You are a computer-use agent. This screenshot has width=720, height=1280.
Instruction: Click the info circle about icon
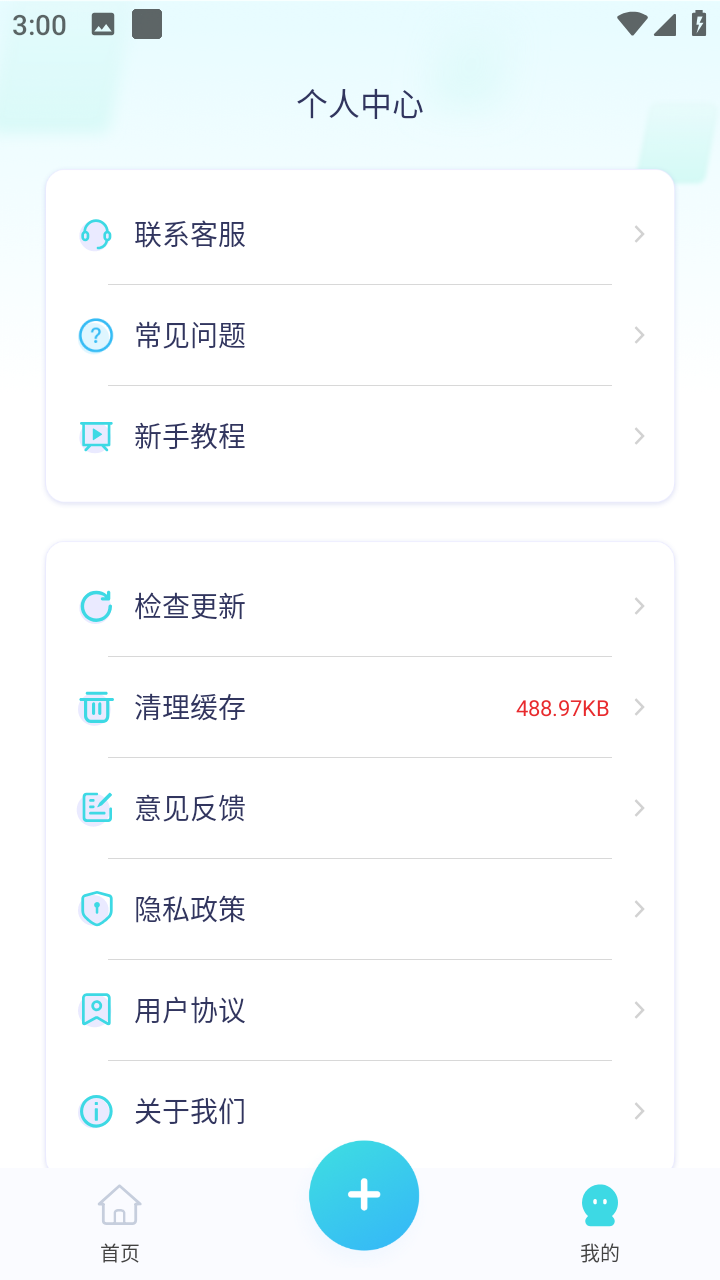coord(95,1111)
